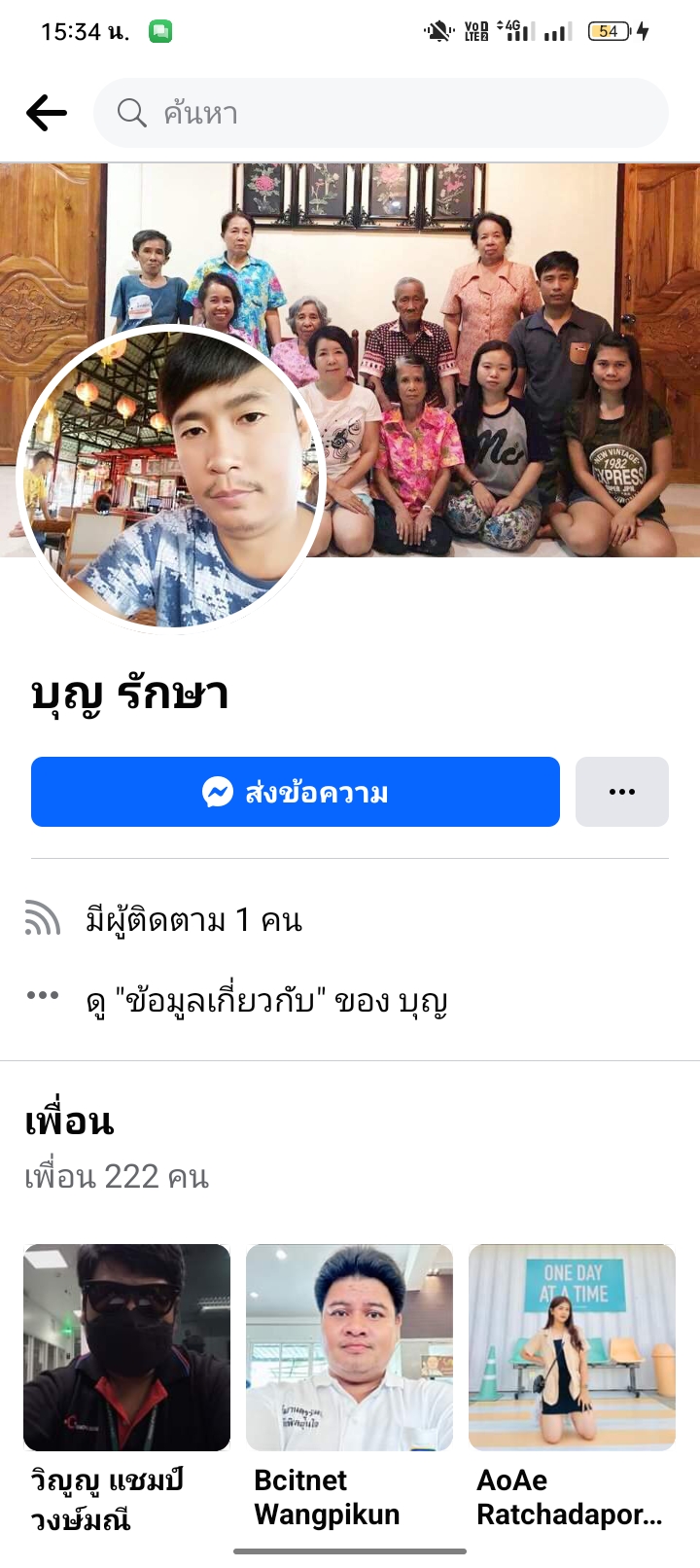Open the three-dot more options button

pyautogui.click(x=621, y=792)
